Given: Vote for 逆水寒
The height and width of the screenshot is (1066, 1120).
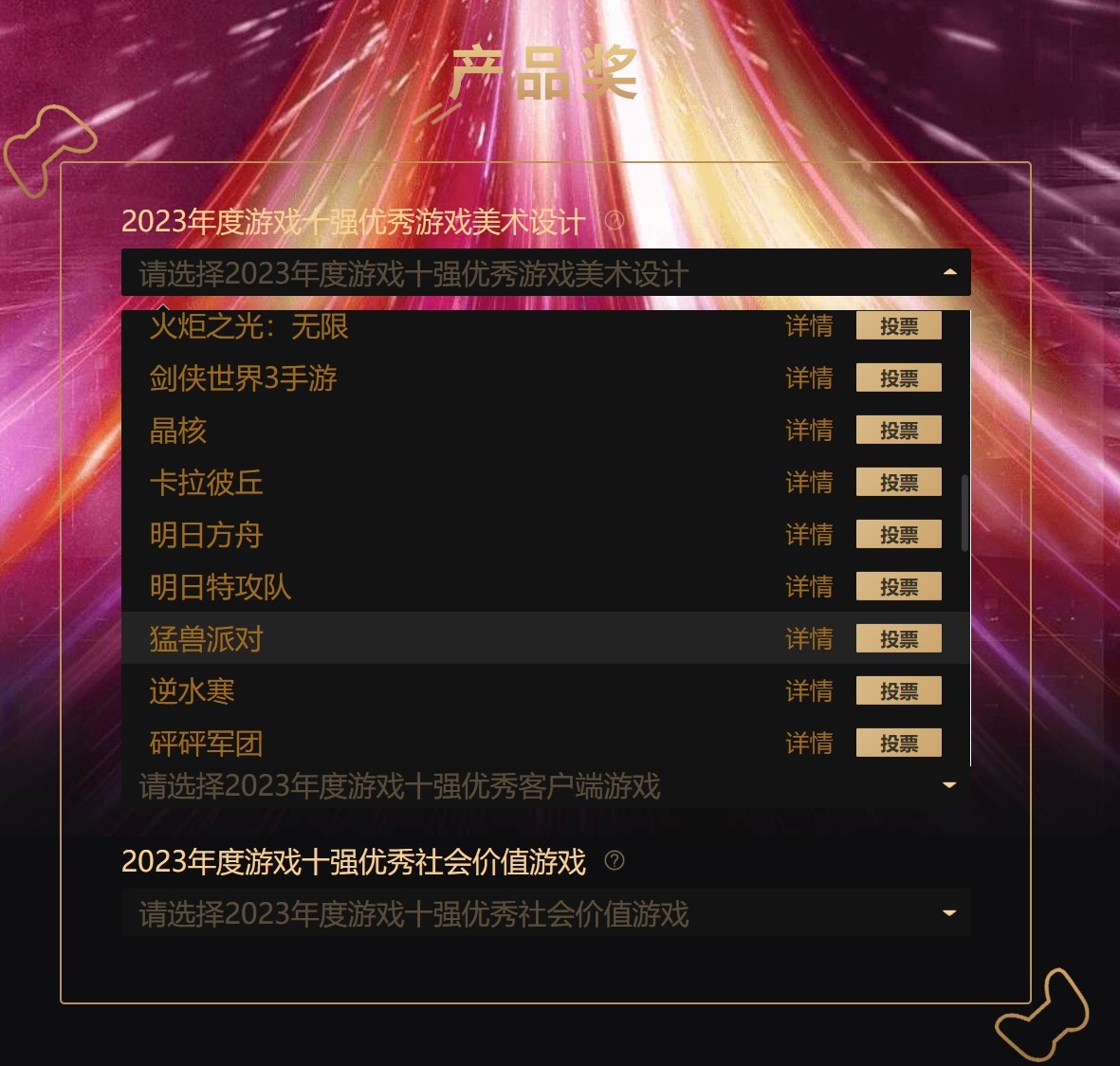Looking at the screenshot, I should pos(898,691).
